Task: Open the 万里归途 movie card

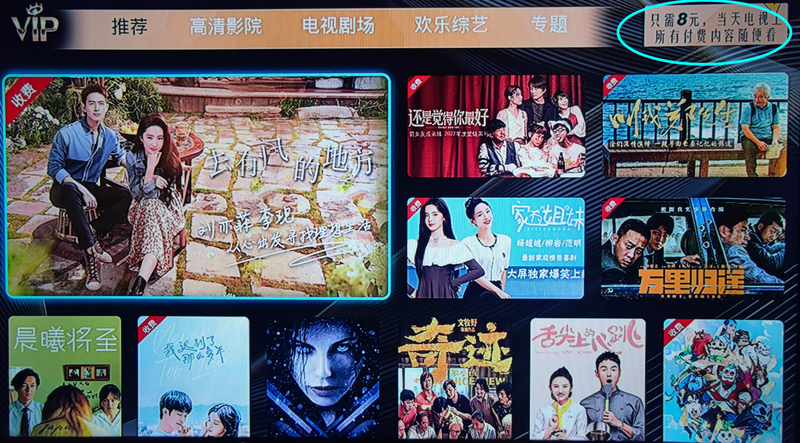Action: tap(693, 247)
